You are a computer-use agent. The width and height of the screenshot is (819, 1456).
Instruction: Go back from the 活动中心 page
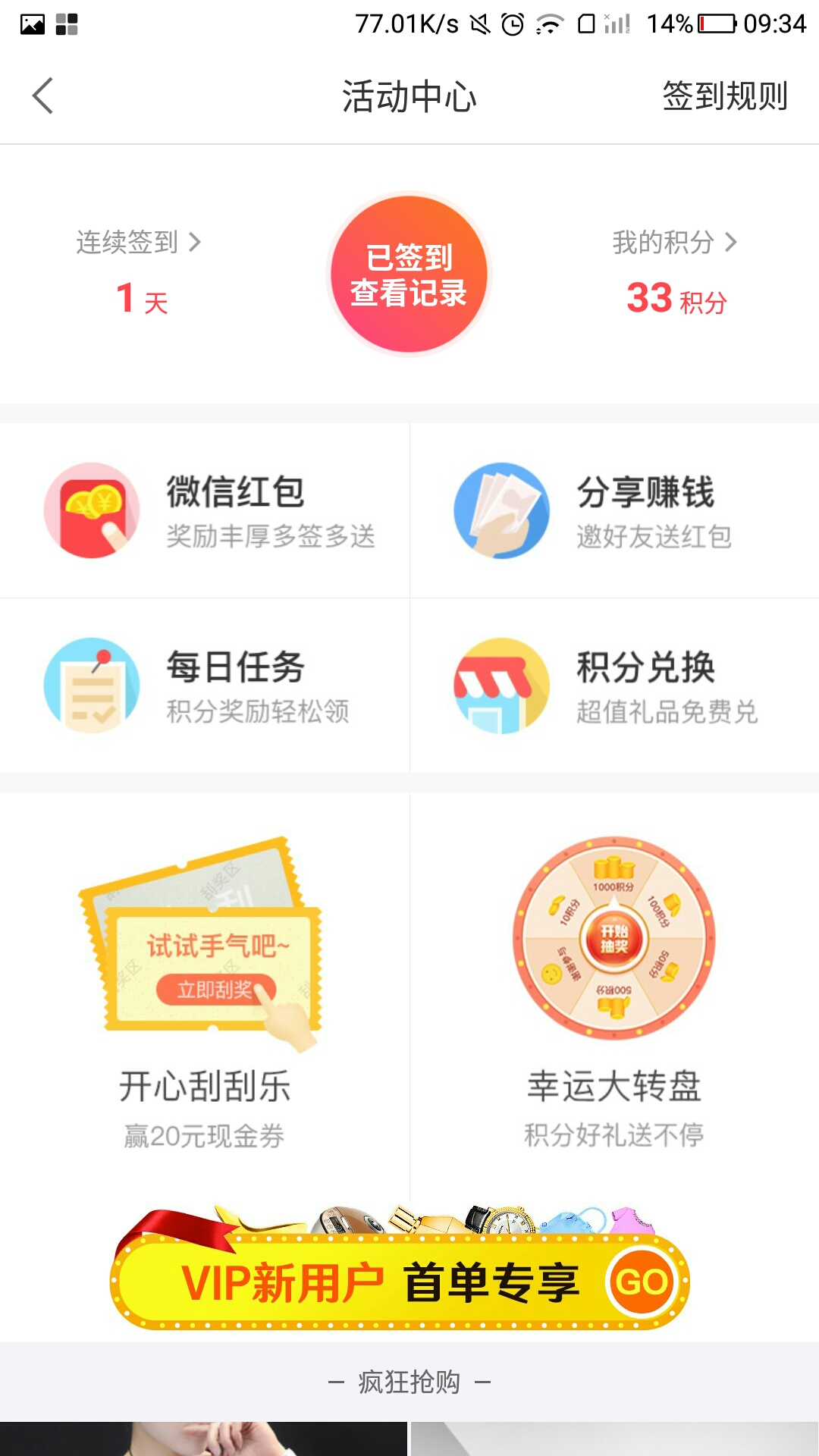pos(43,96)
